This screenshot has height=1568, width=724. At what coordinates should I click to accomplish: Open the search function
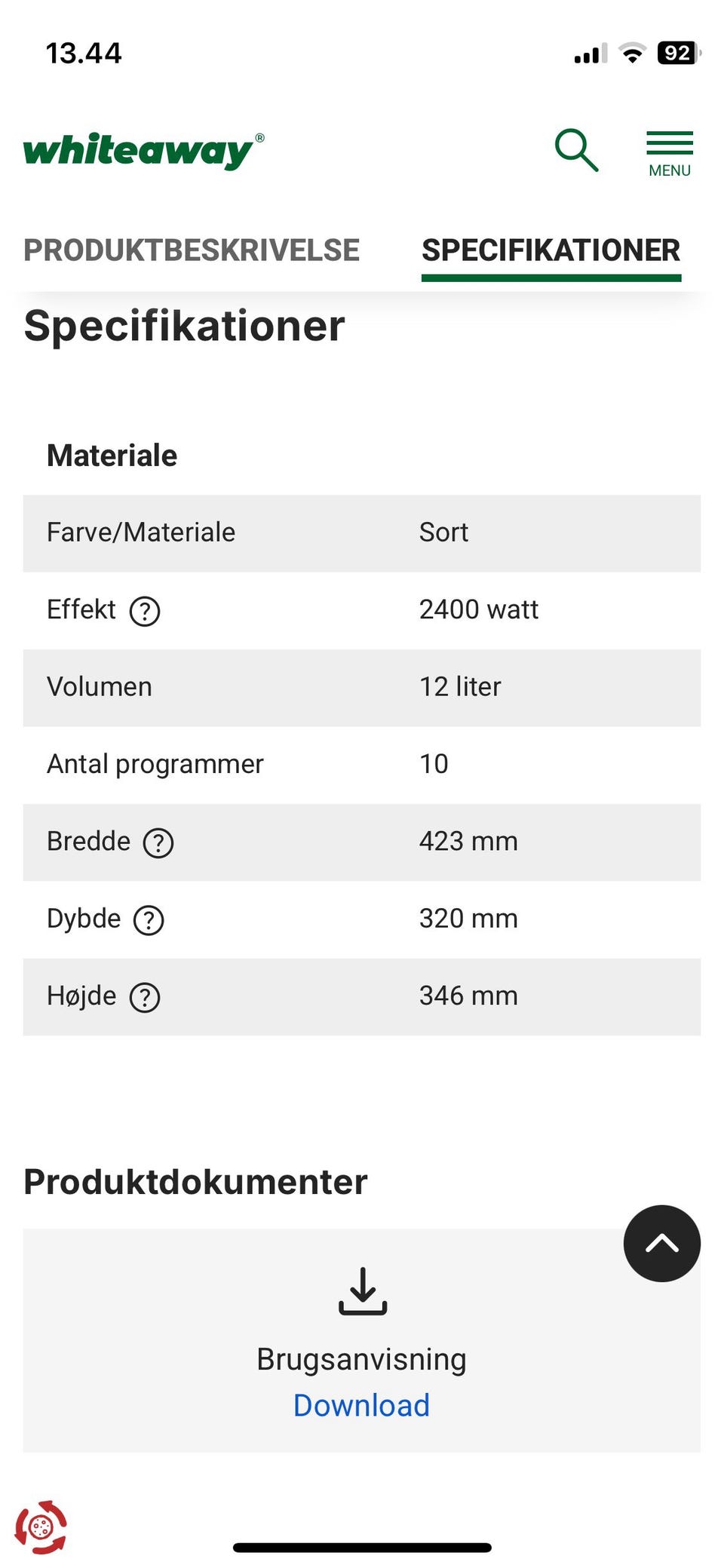pos(576,149)
